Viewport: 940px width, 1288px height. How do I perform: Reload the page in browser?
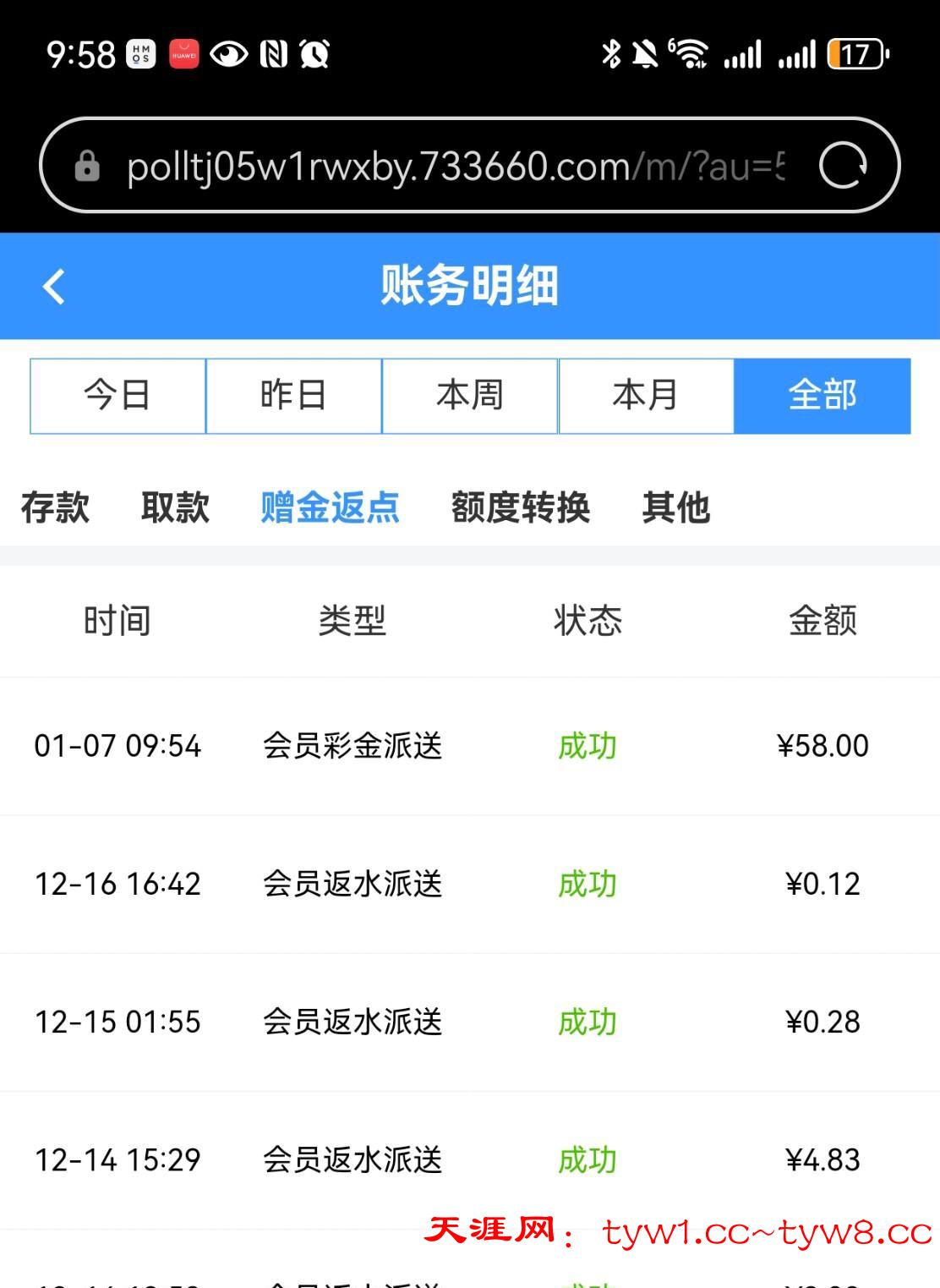(842, 165)
